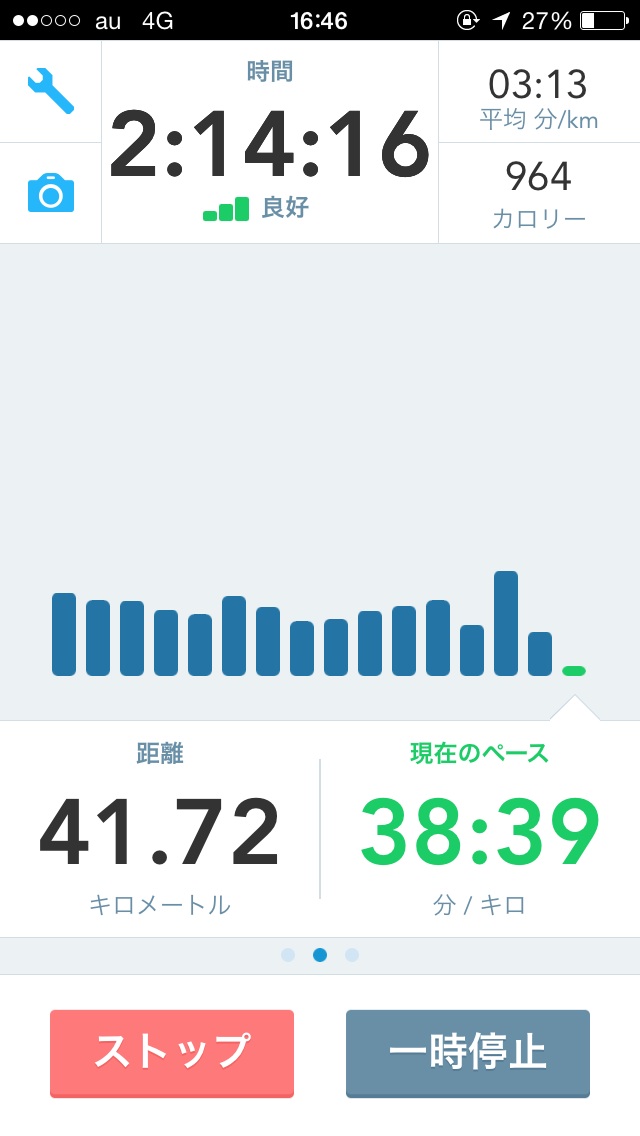Screen dimensions: 640x1136
Task: Select the 現在のペース current pace panel
Action: click(480, 828)
